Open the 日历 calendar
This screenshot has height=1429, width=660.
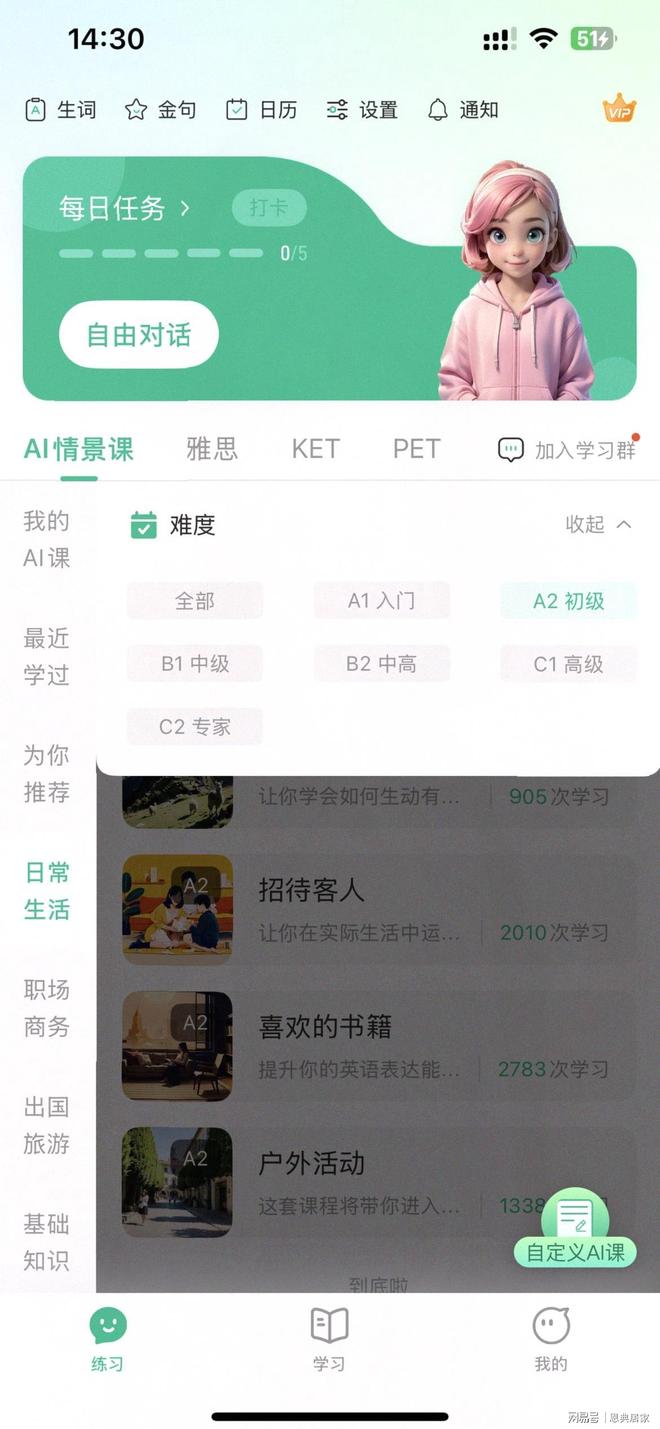[261, 110]
